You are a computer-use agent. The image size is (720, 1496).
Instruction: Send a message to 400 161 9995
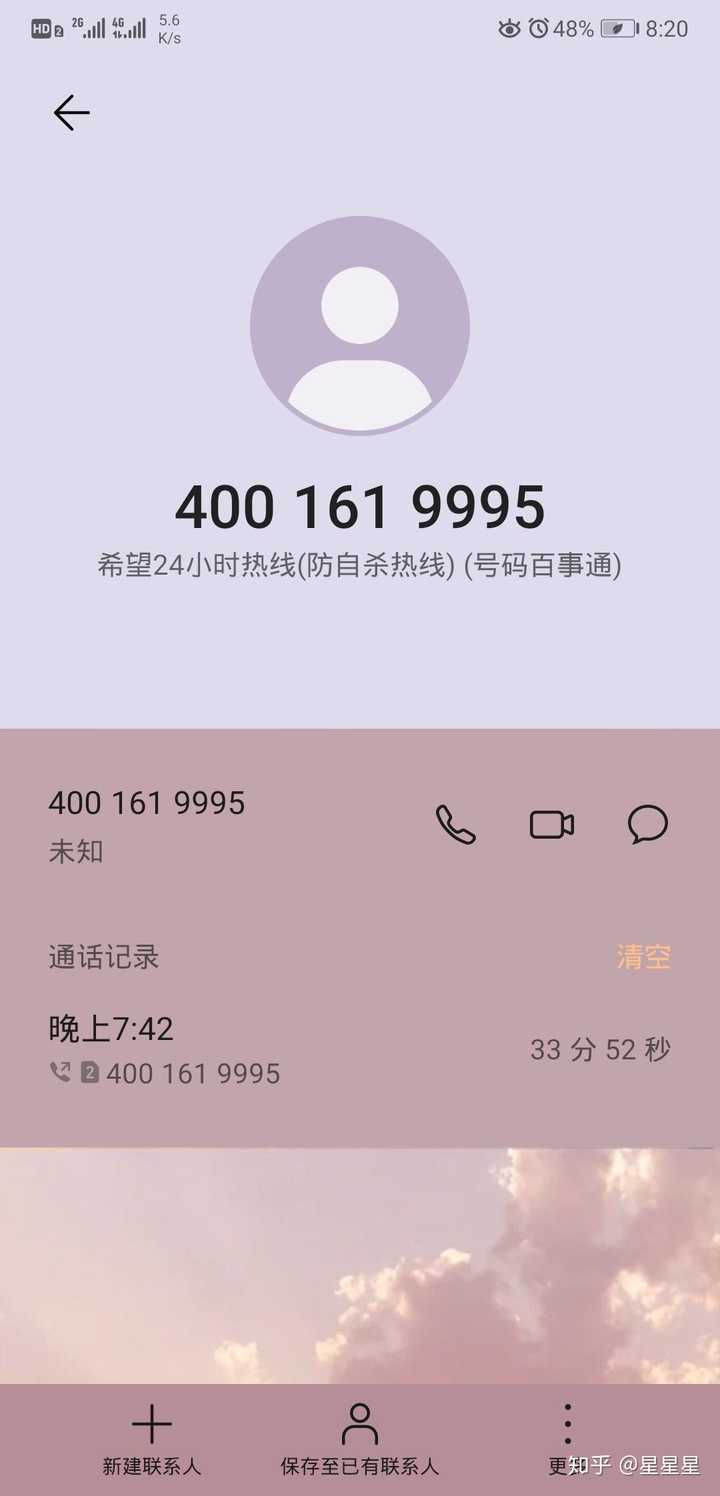tap(647, 825)
